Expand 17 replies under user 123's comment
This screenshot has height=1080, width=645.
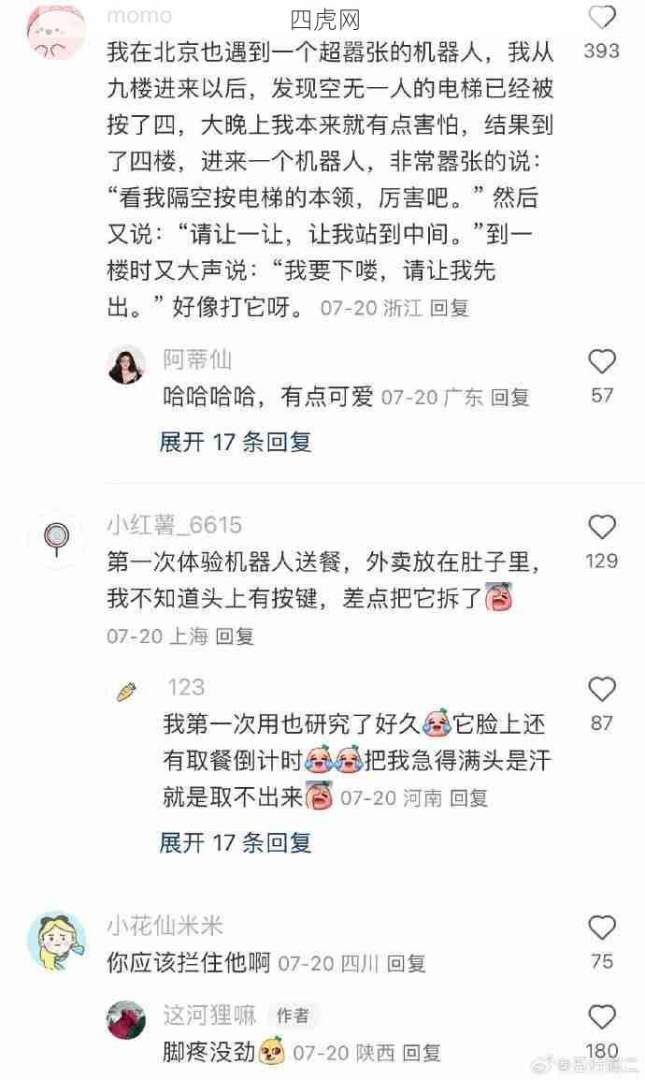tap(236, 842)
